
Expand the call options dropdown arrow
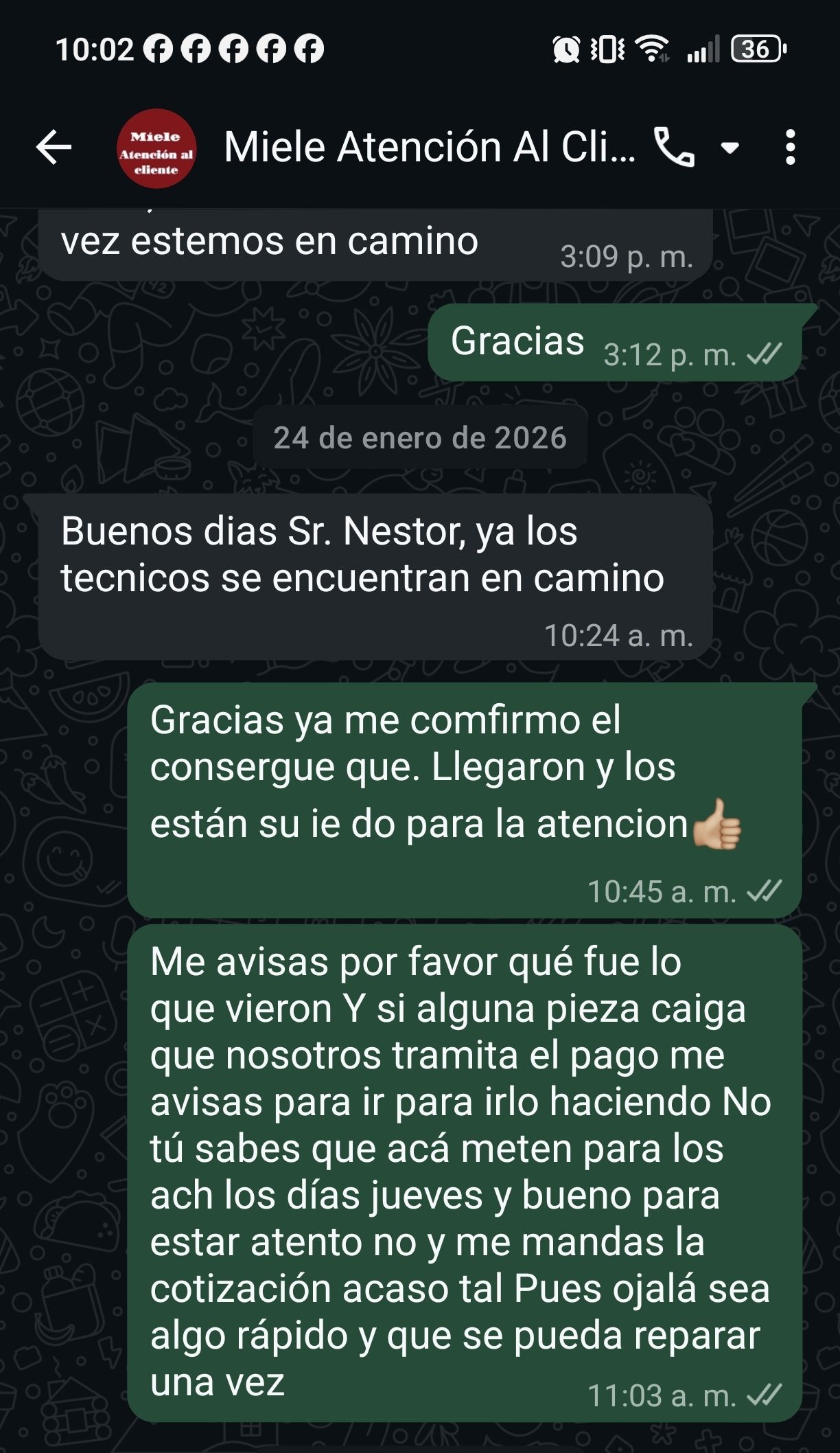pyautogui.click(x=730, y=147)
